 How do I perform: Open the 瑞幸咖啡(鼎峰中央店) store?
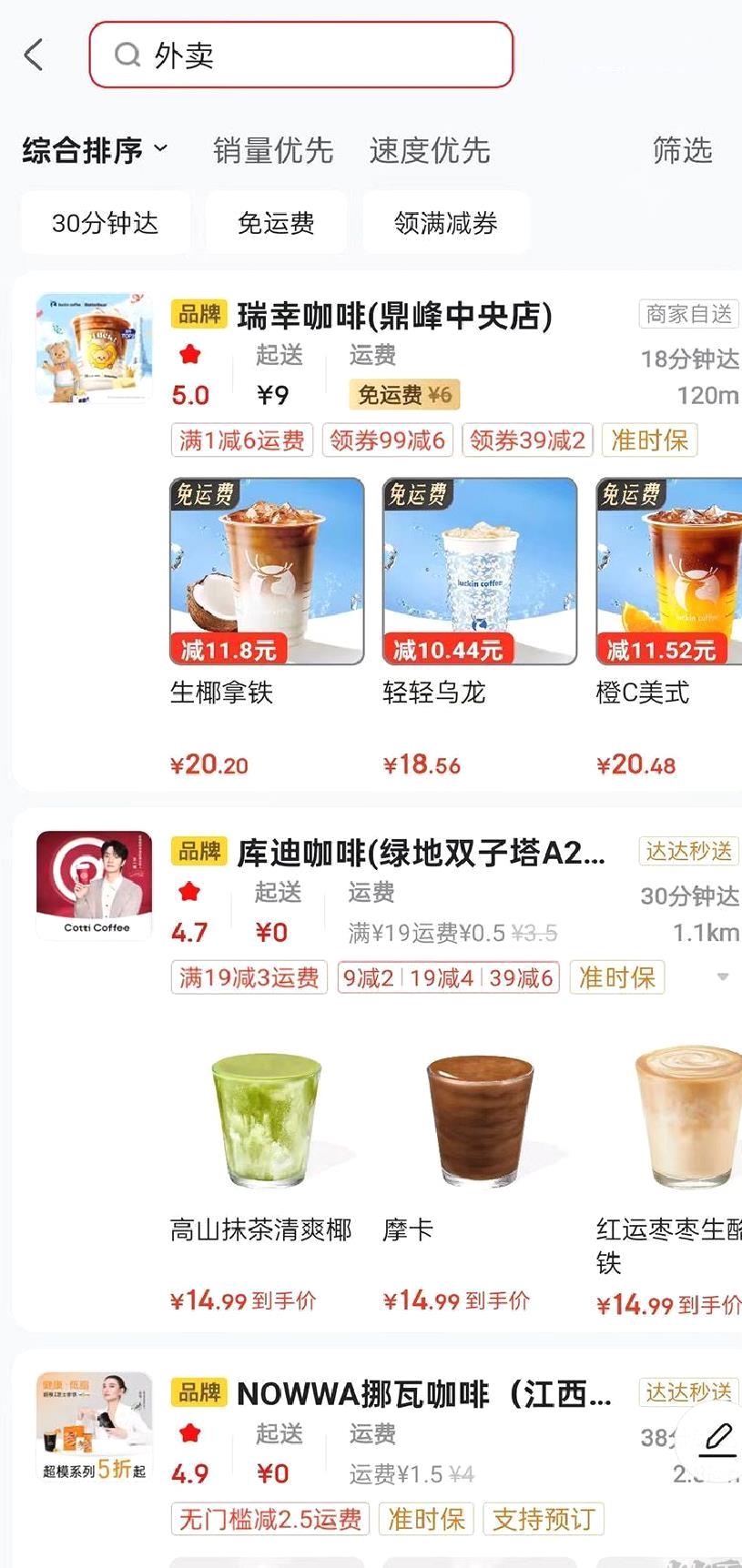[x=394, y=316]
